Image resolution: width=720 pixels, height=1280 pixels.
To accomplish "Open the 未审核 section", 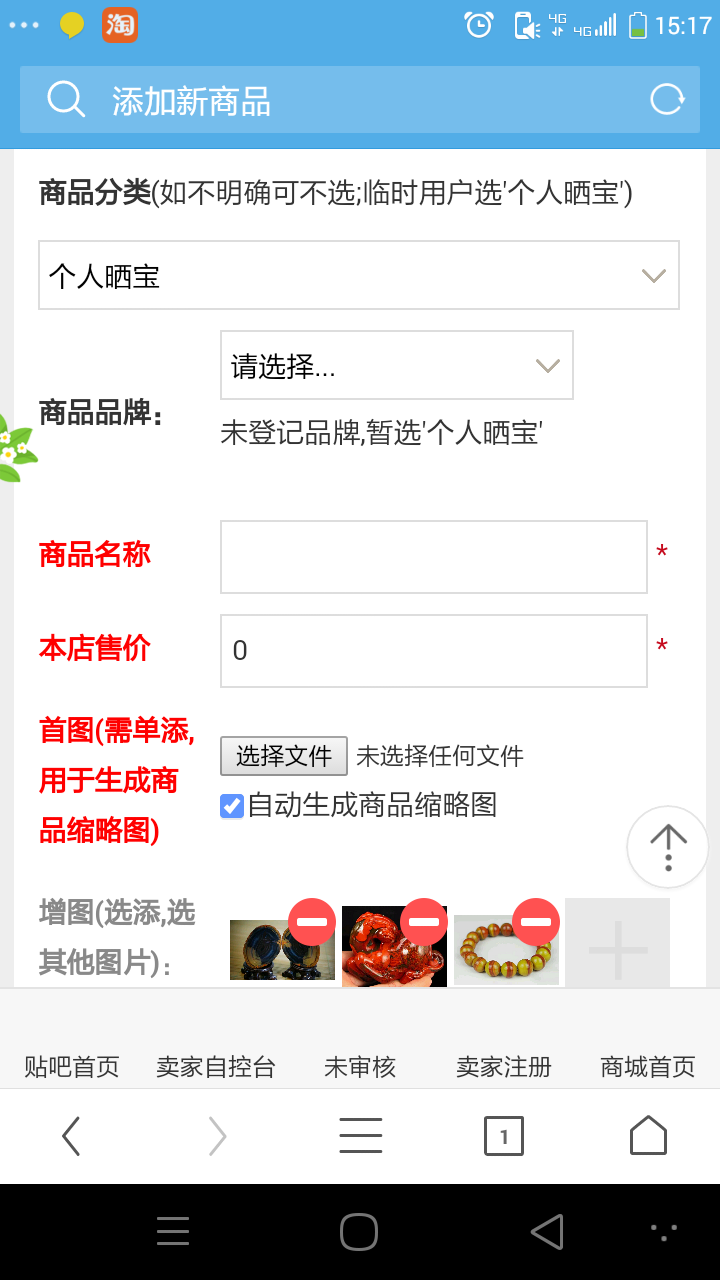I will click(x=360, y=1067).
